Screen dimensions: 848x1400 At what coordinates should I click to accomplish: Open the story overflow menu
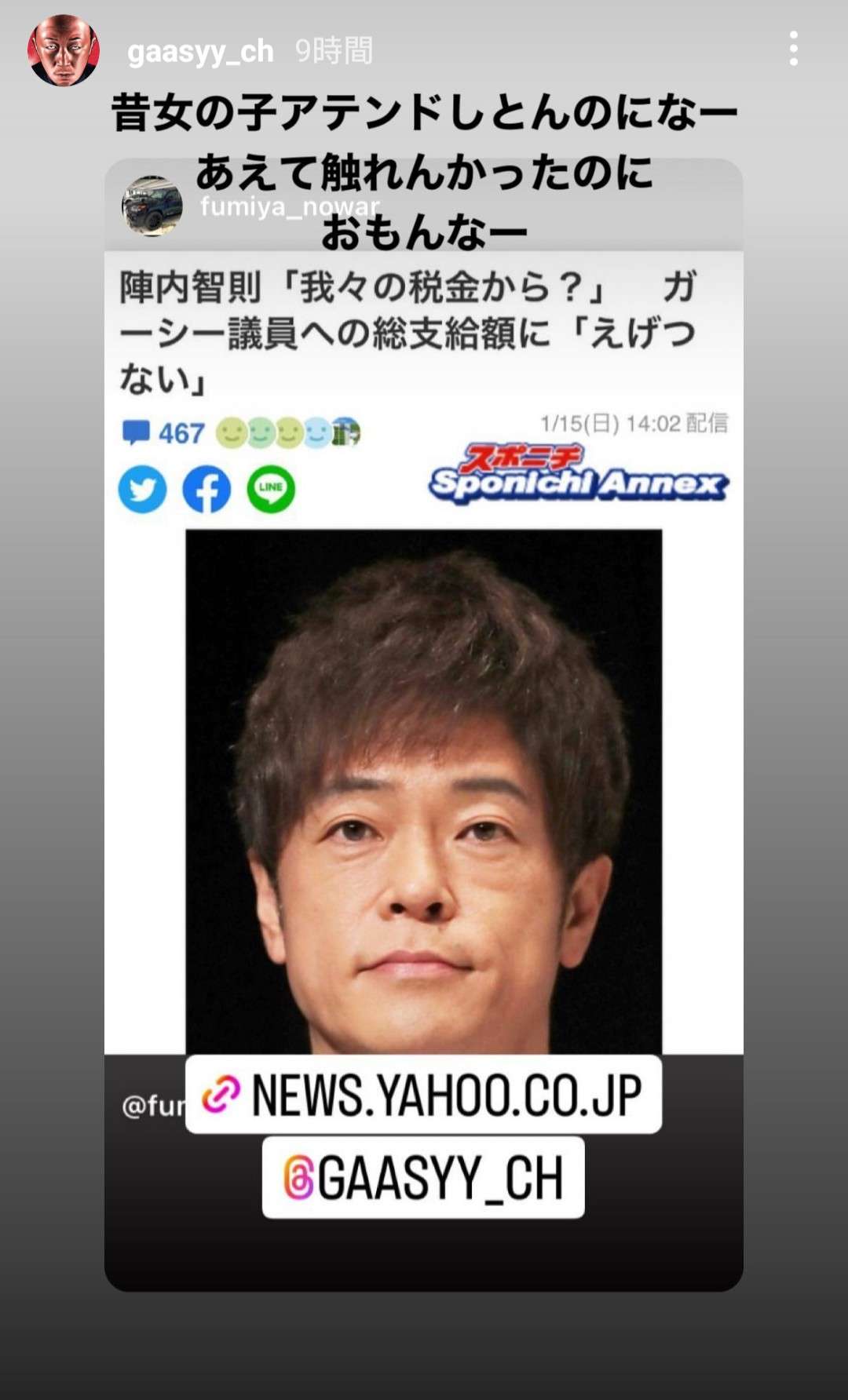tap(794, 49)
